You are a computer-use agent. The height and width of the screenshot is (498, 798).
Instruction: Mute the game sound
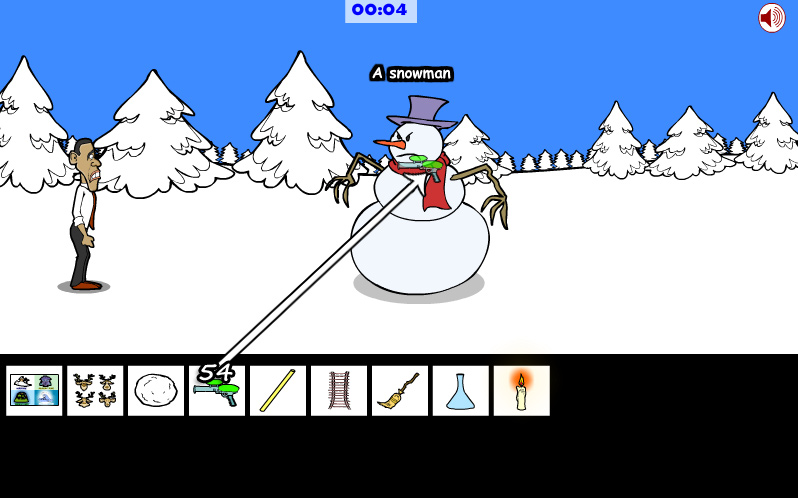coord(771,18)
